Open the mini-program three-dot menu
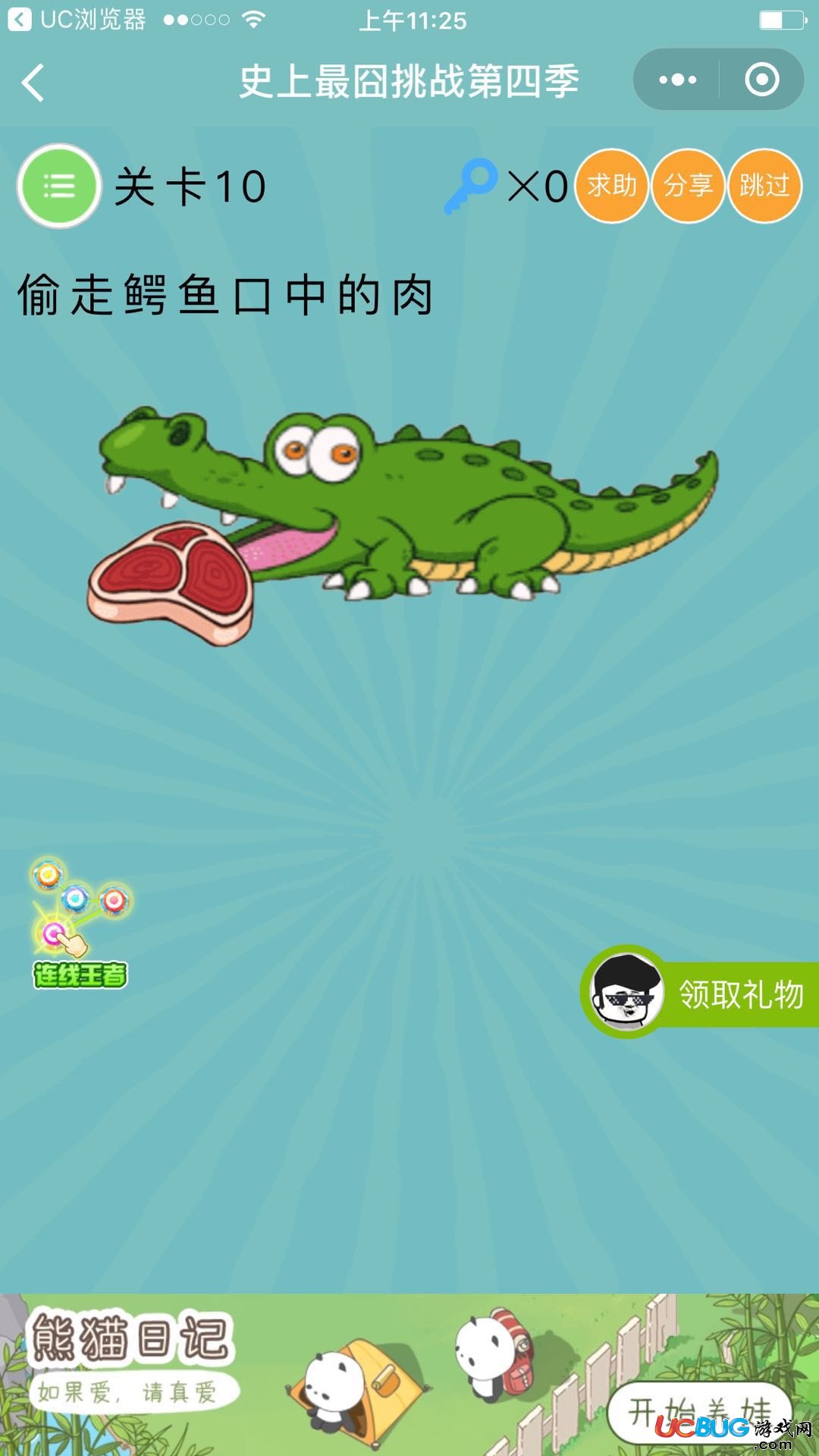The height and width of the screenshot is (1456, 819). pos(677,80)
